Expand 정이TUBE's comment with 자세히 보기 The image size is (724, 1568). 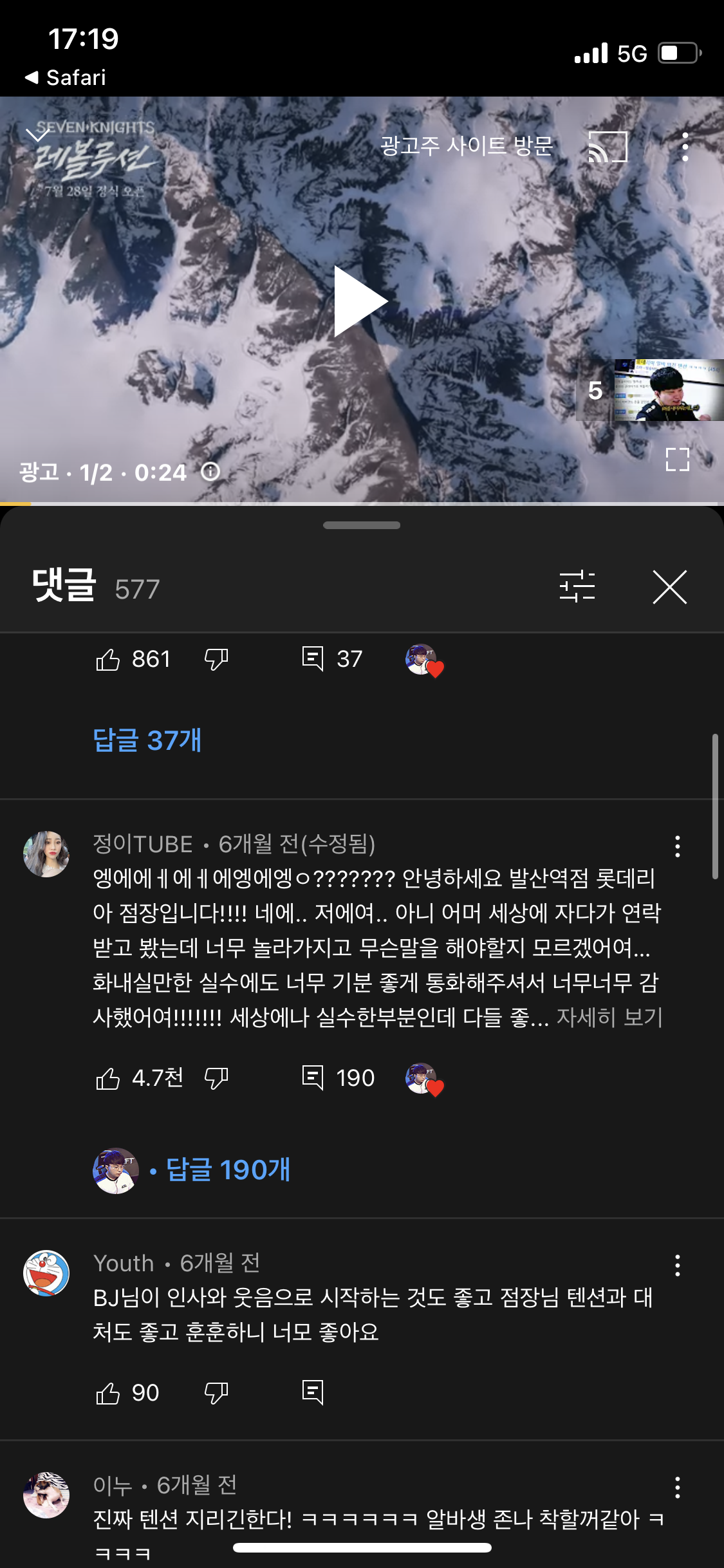coord(609,1017)
